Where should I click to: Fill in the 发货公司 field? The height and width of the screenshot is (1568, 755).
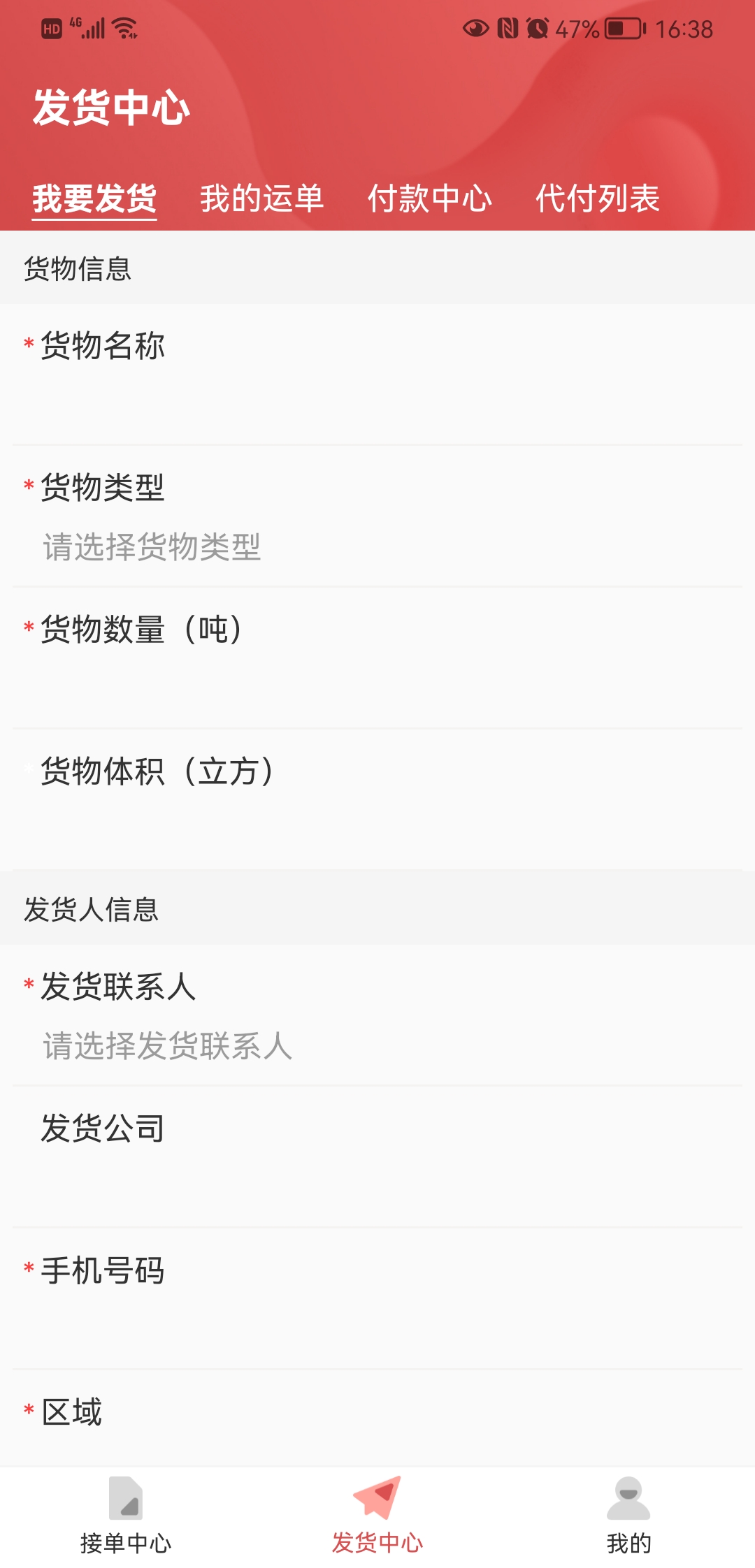point(377,1186)
